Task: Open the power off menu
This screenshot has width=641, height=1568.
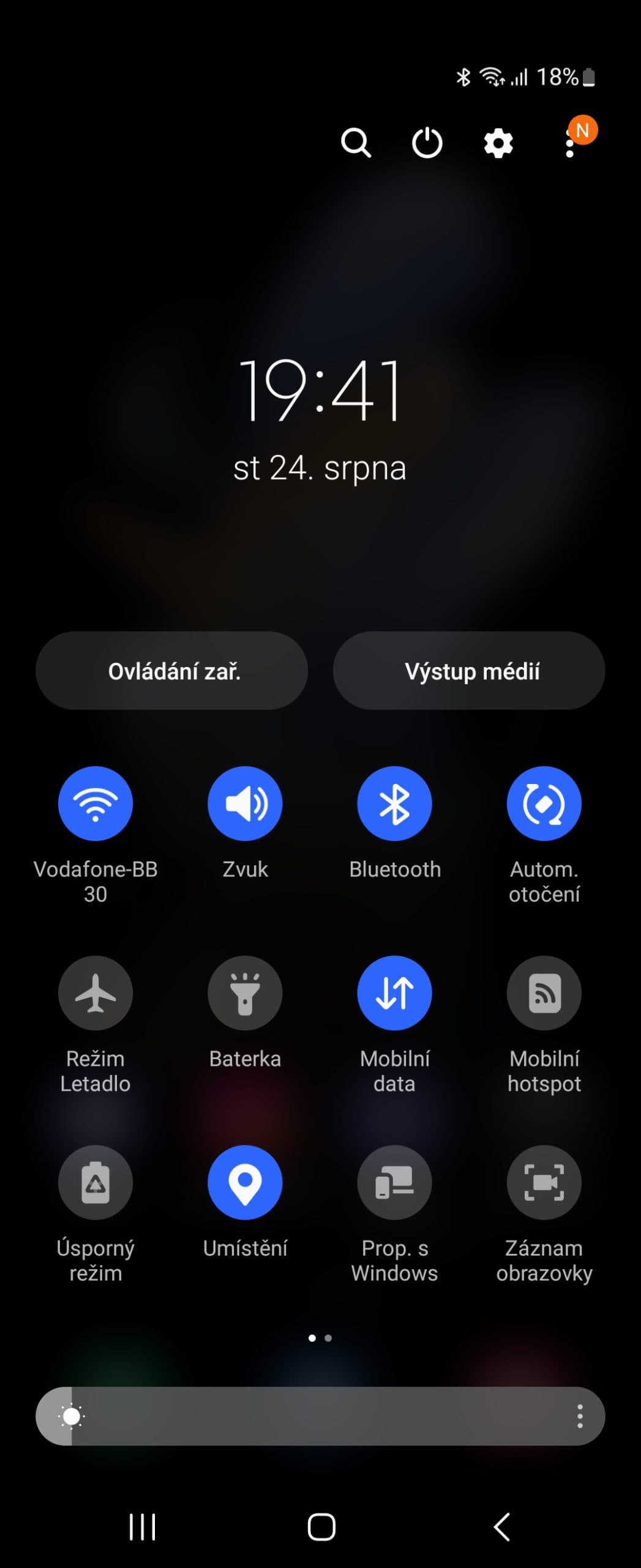Action: pos(427,143)
